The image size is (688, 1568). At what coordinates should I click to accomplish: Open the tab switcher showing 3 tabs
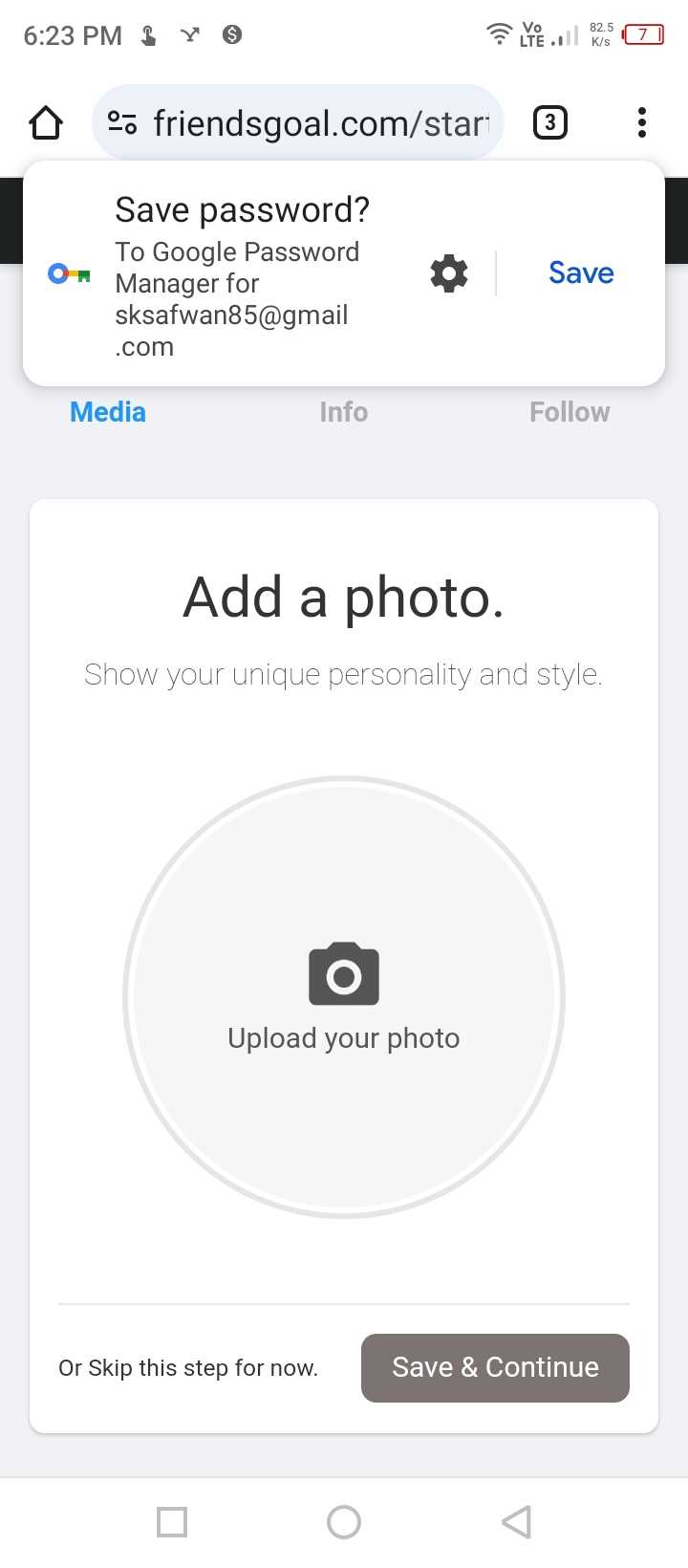(549, 122)
